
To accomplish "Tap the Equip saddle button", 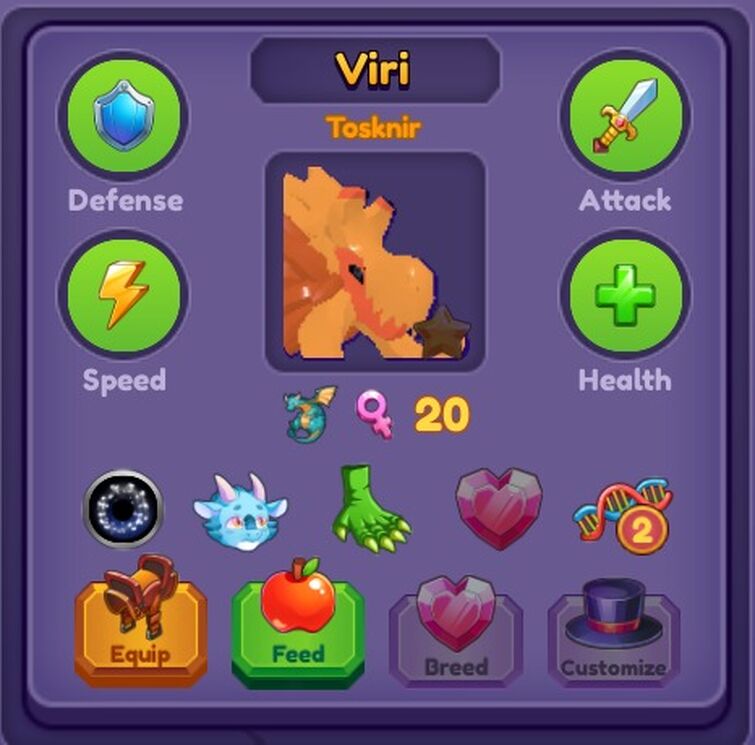I will (x=141, y=625).
